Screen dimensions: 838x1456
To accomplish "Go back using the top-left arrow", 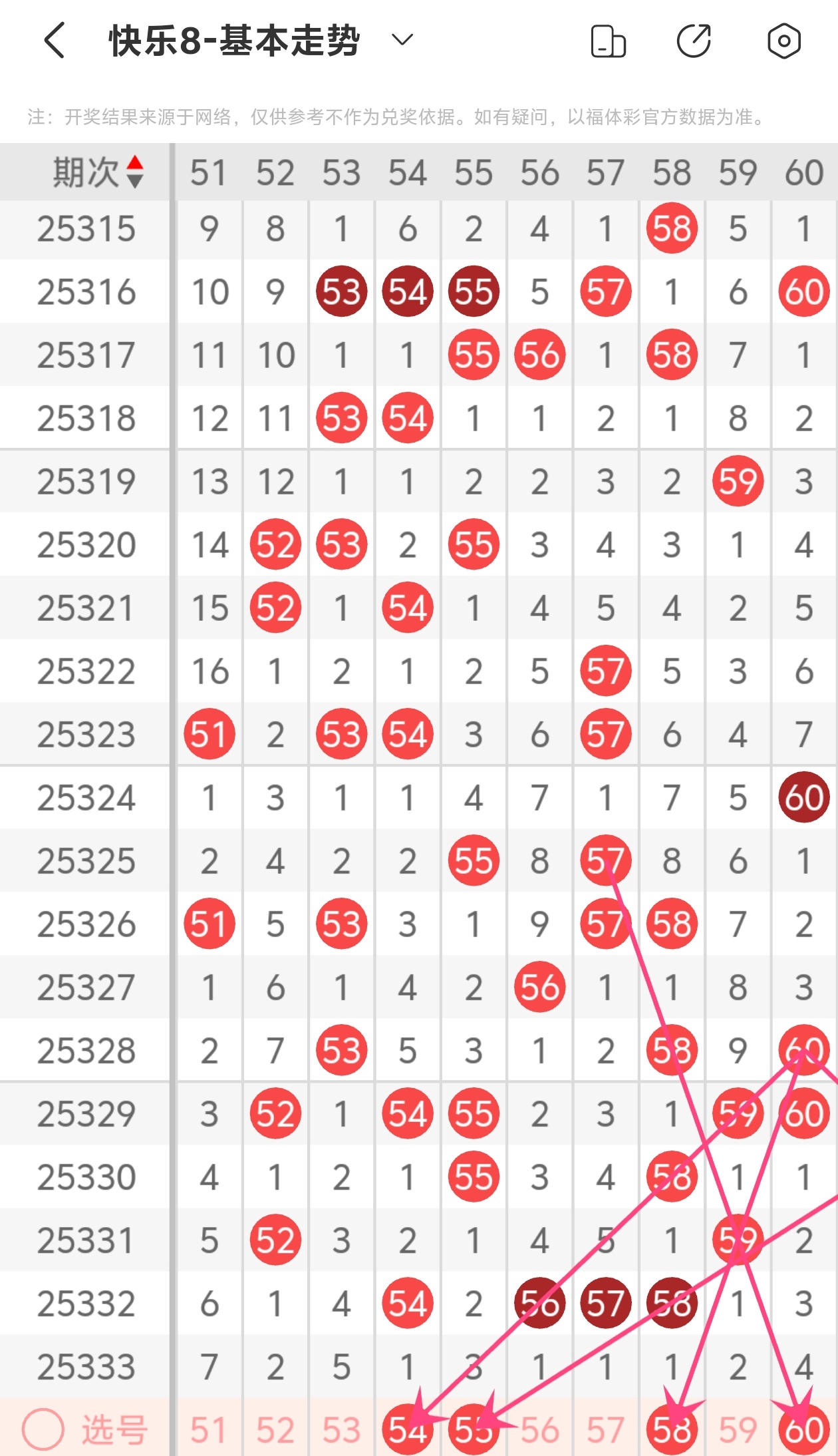I will tap(55, 40).
